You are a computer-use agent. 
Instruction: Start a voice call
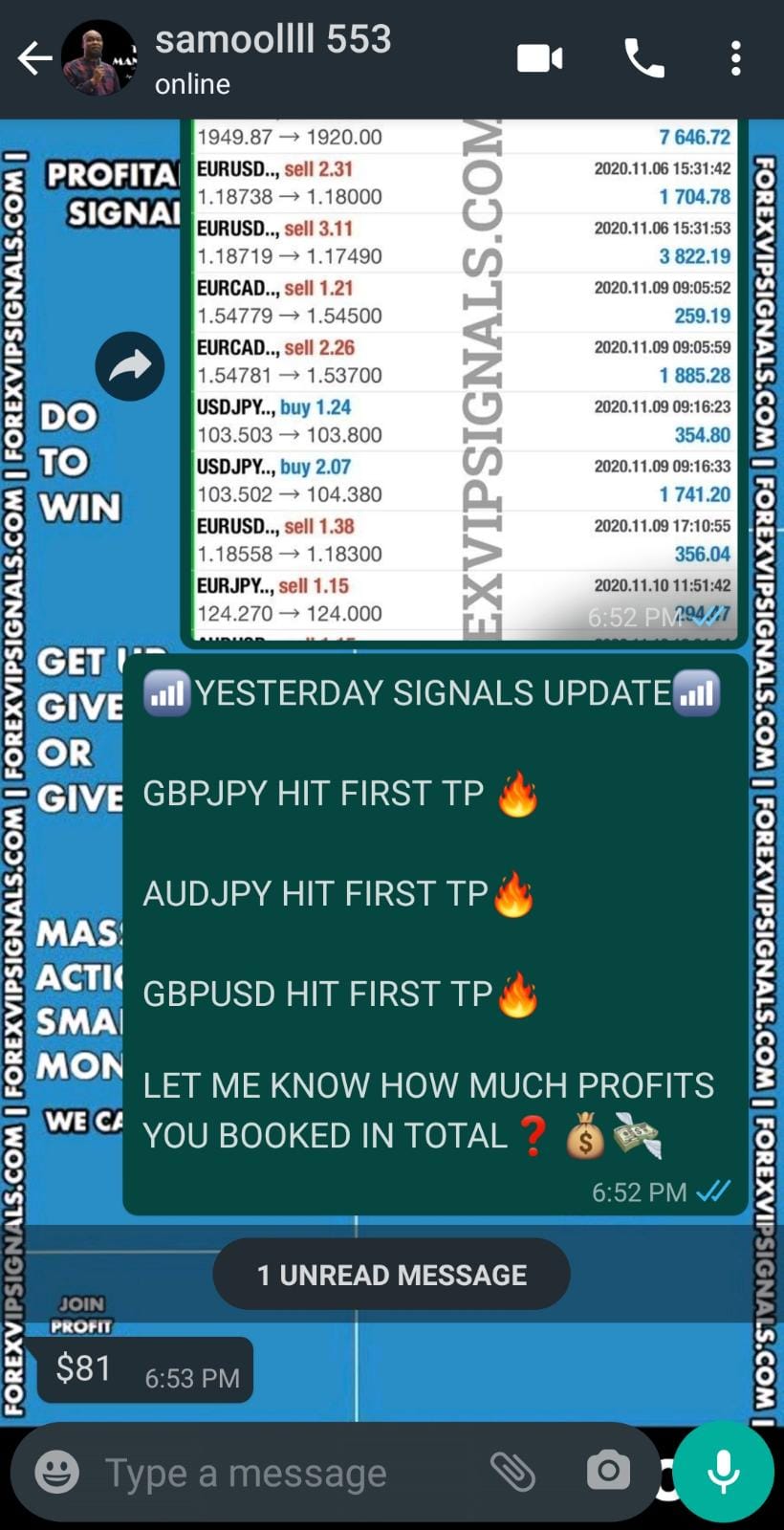[643, 59]
